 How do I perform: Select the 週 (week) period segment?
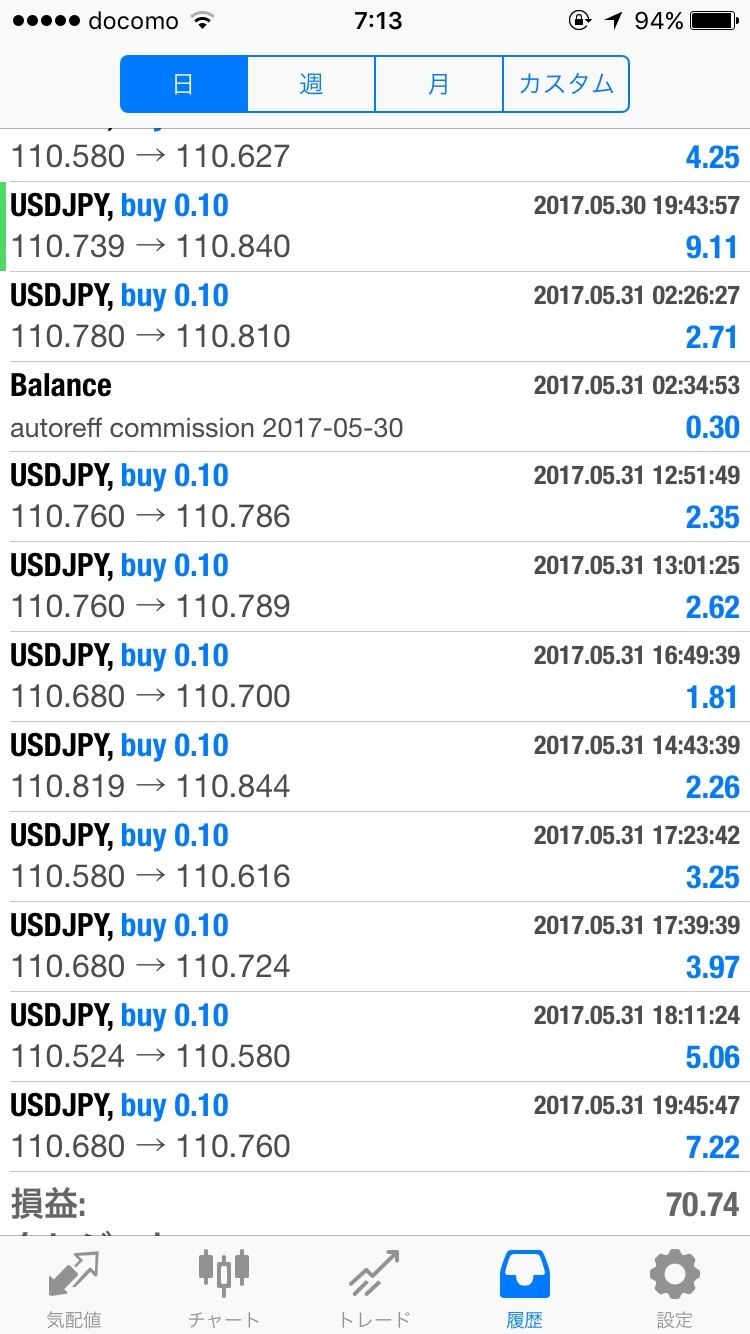pyautogui.click(x=311, y=84)
